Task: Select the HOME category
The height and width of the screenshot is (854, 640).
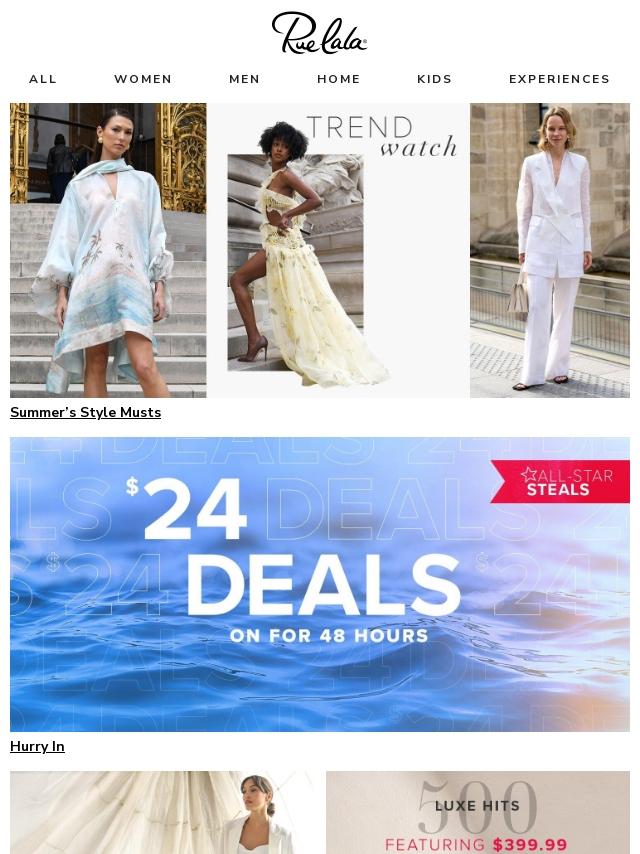Action: 339,79
